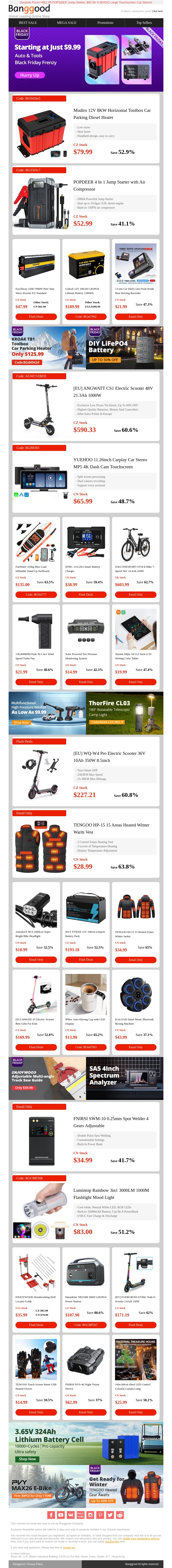Switch to the MEGA SALE tab
172x1568 pixels.
(66, 23)
